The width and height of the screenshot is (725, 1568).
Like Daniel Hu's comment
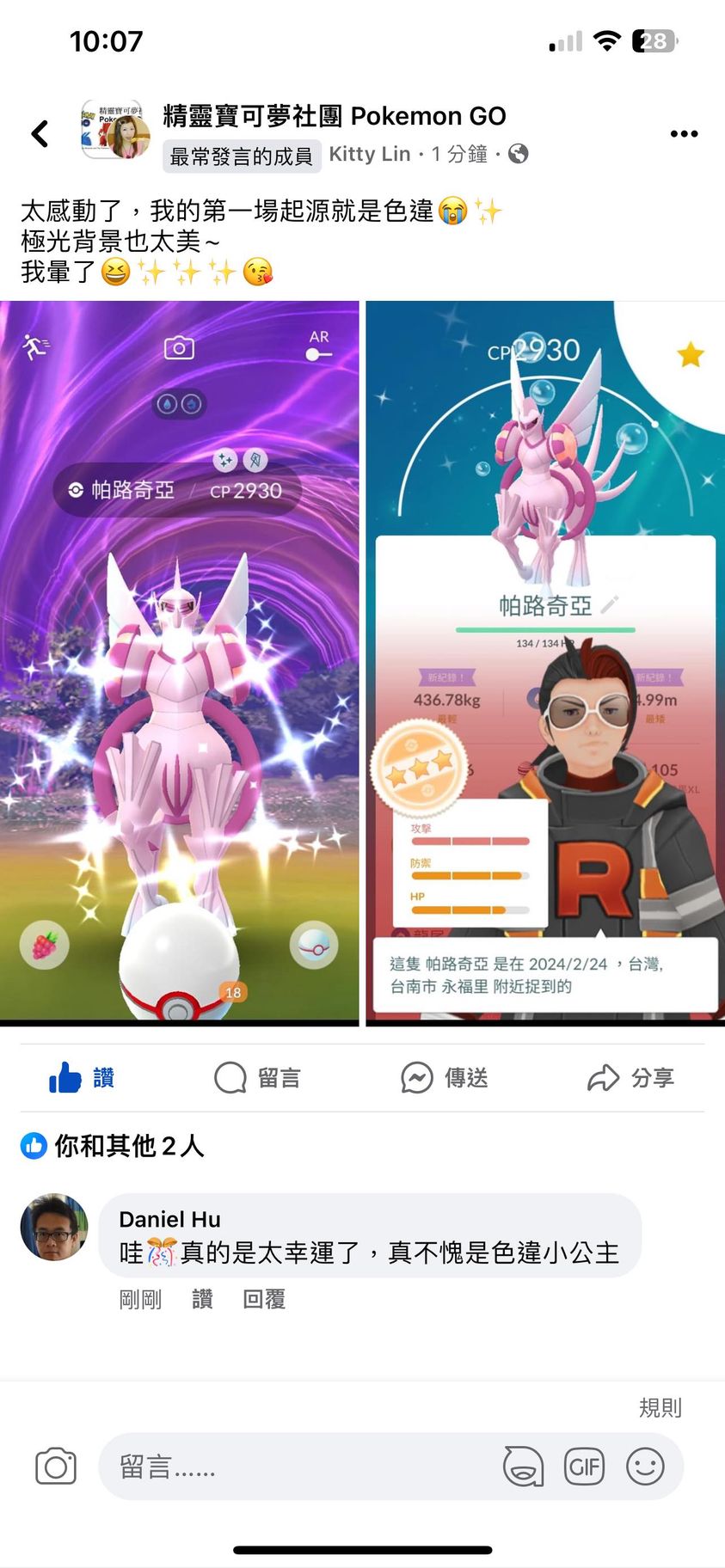pos(202,1299)
